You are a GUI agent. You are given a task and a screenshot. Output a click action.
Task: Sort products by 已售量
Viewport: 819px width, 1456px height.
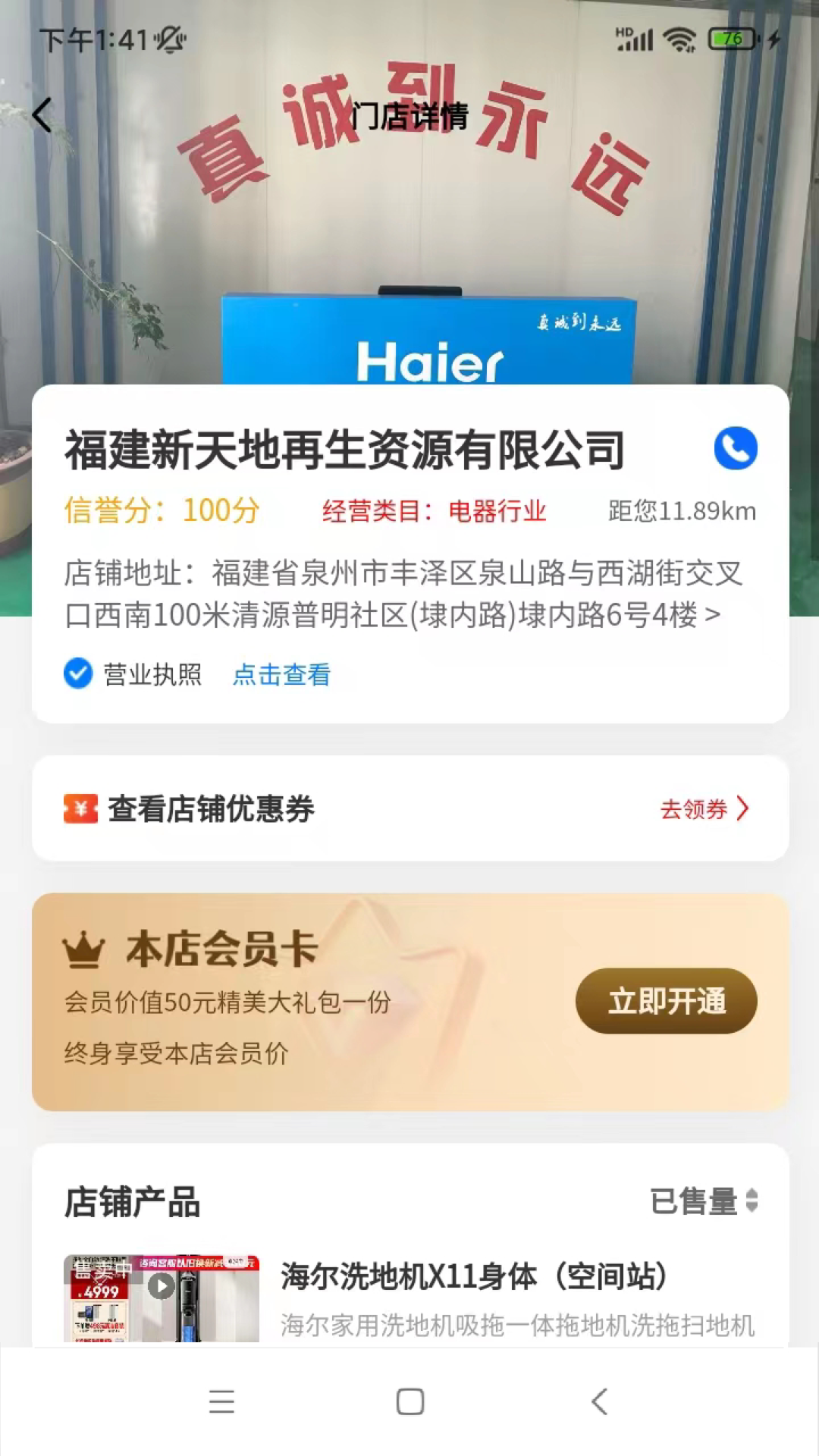click(x=704, y=1201)
